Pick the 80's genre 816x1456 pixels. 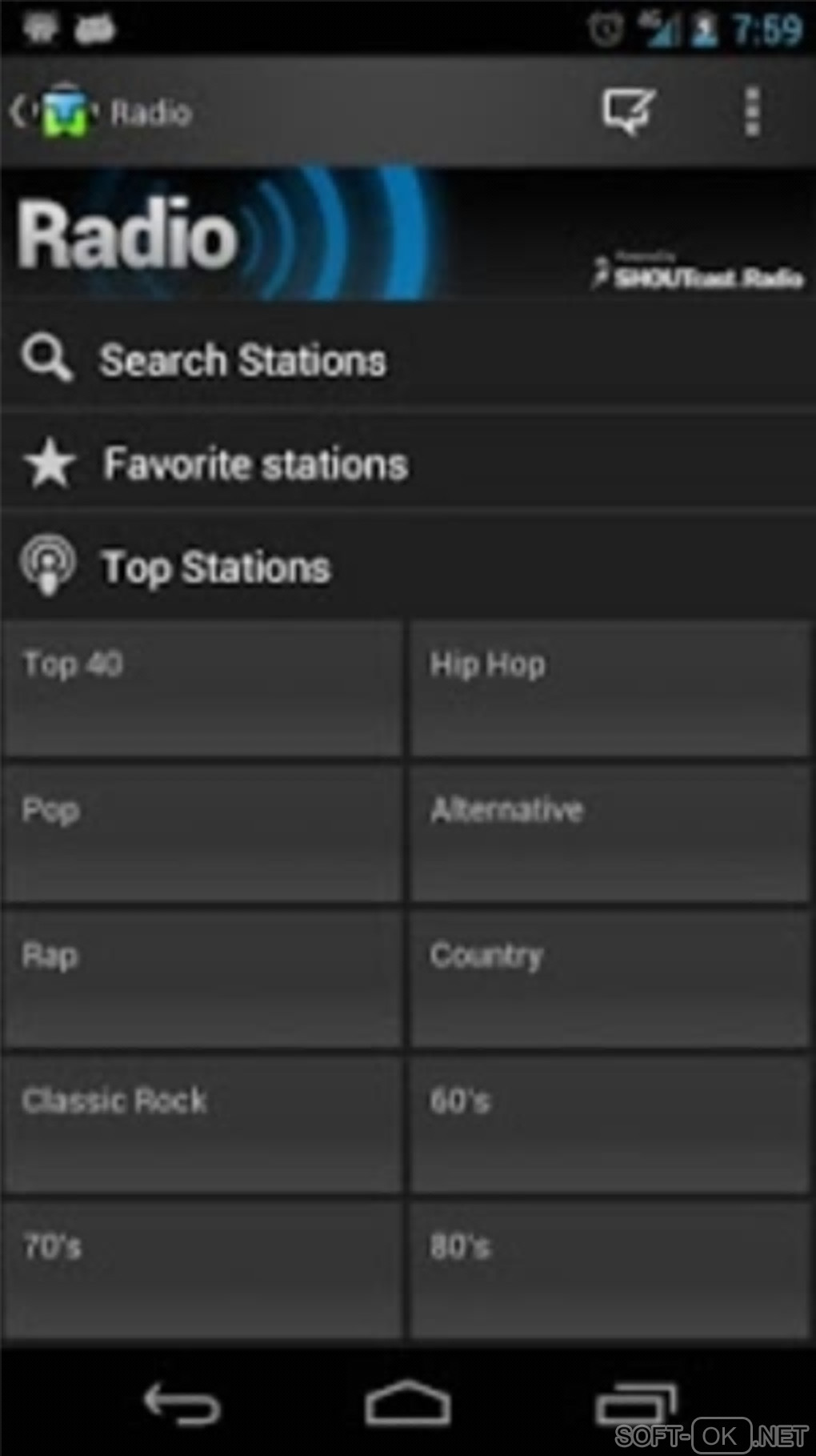coord(611,1270)
